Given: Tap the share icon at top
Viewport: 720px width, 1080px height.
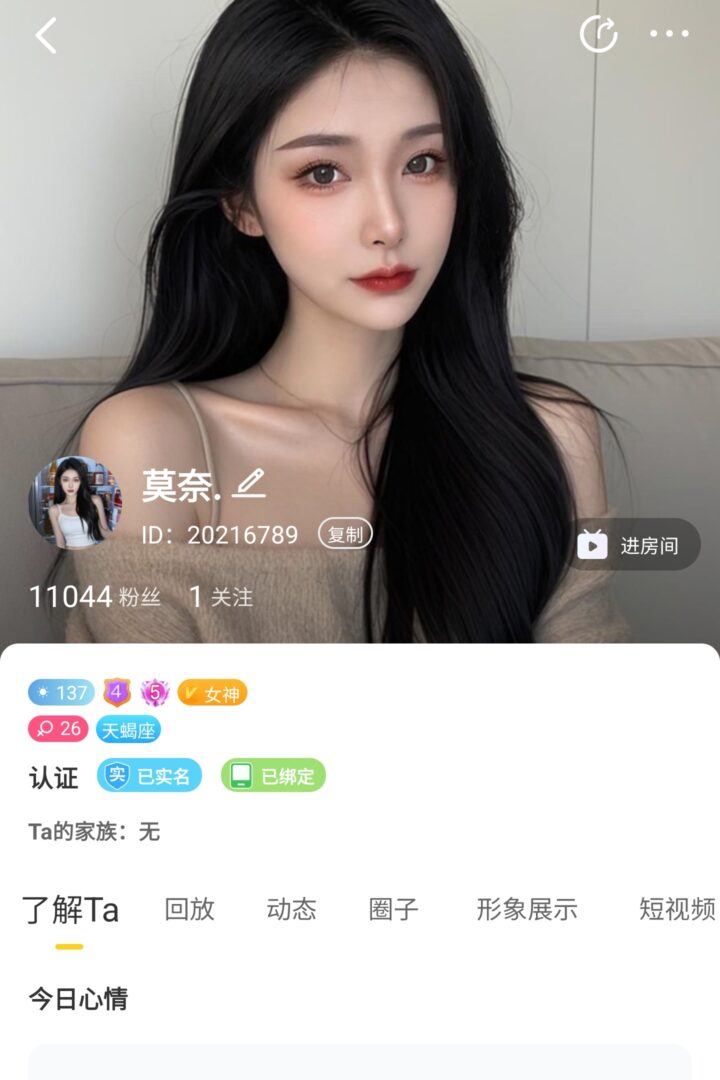Looking at the screenshot, I should [599, 34].
